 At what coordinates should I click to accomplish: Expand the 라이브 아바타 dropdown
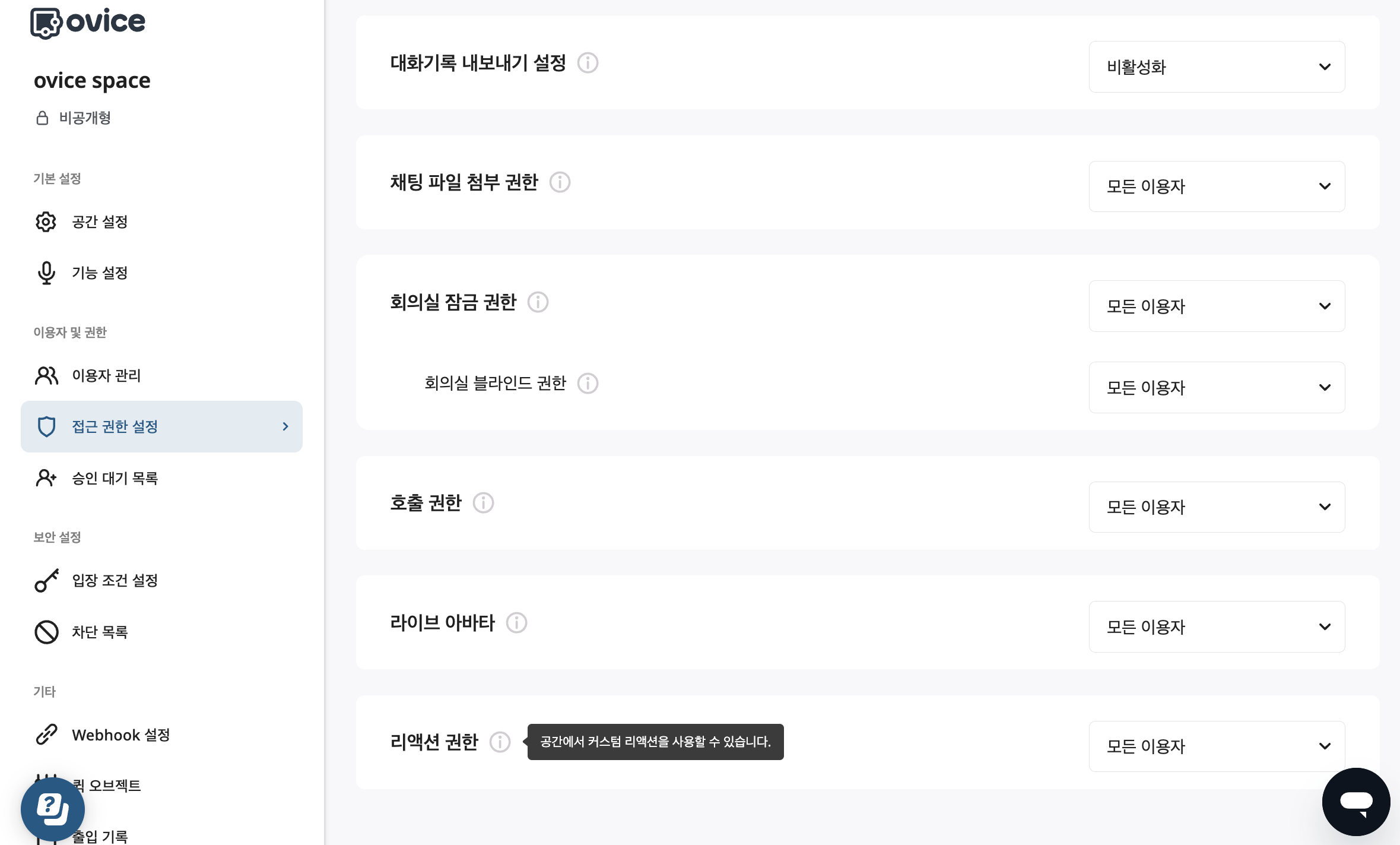click(x=1216, y=626)
